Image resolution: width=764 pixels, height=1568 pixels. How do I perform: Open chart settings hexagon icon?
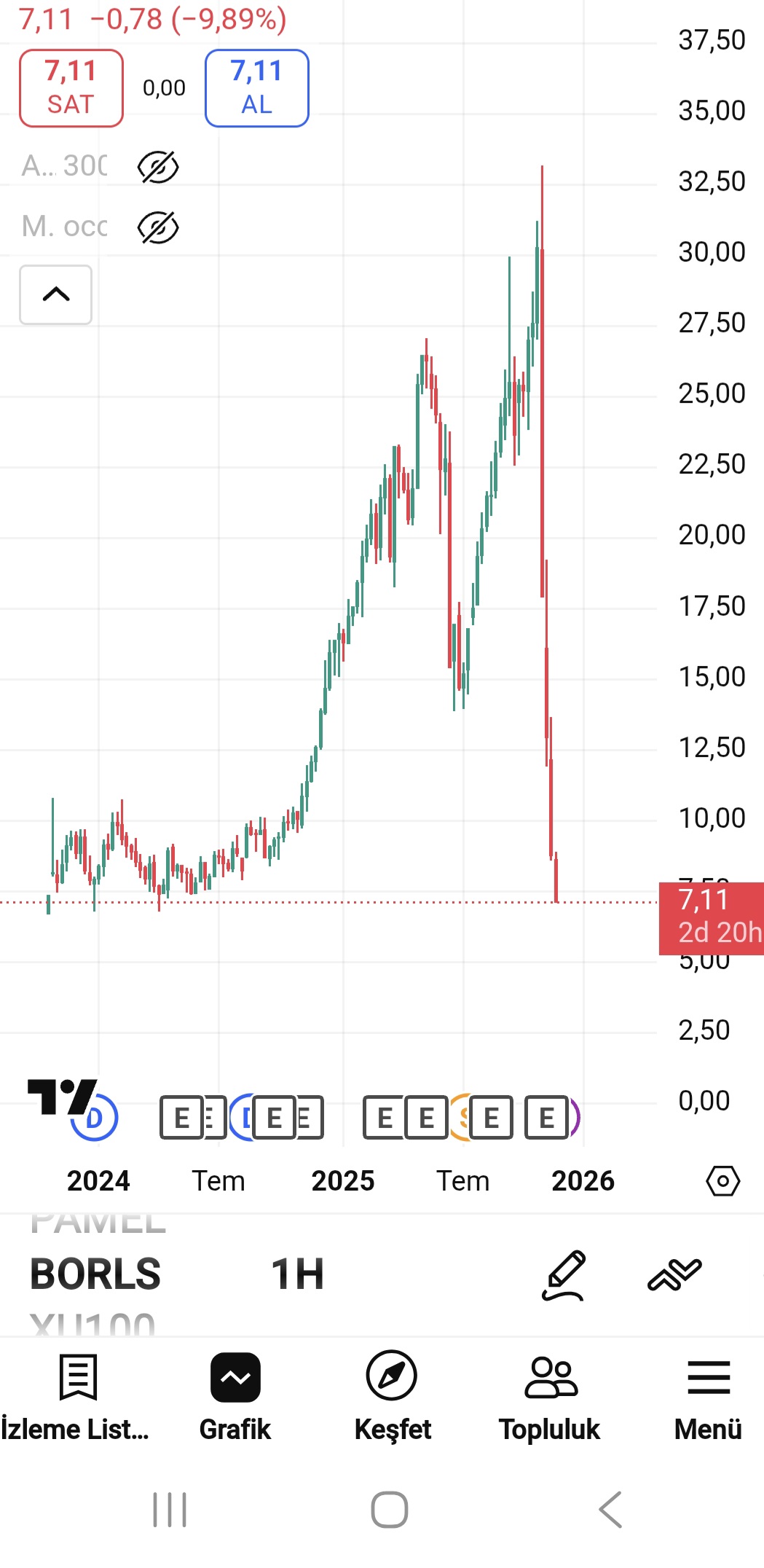[722, 1180]
